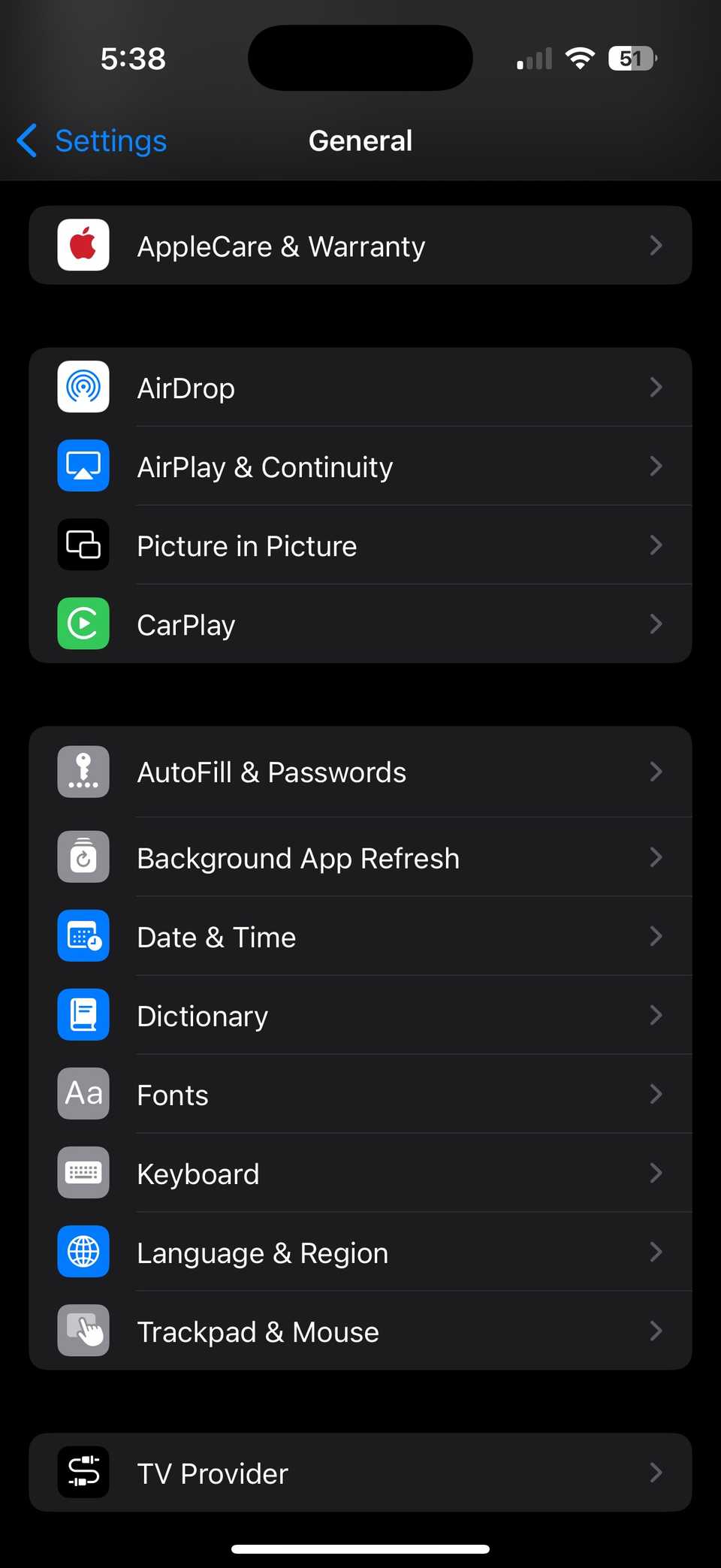721x1568 pixels.
Task: Open the TV Provider chevron
Action: click(x=656, y=1473)
